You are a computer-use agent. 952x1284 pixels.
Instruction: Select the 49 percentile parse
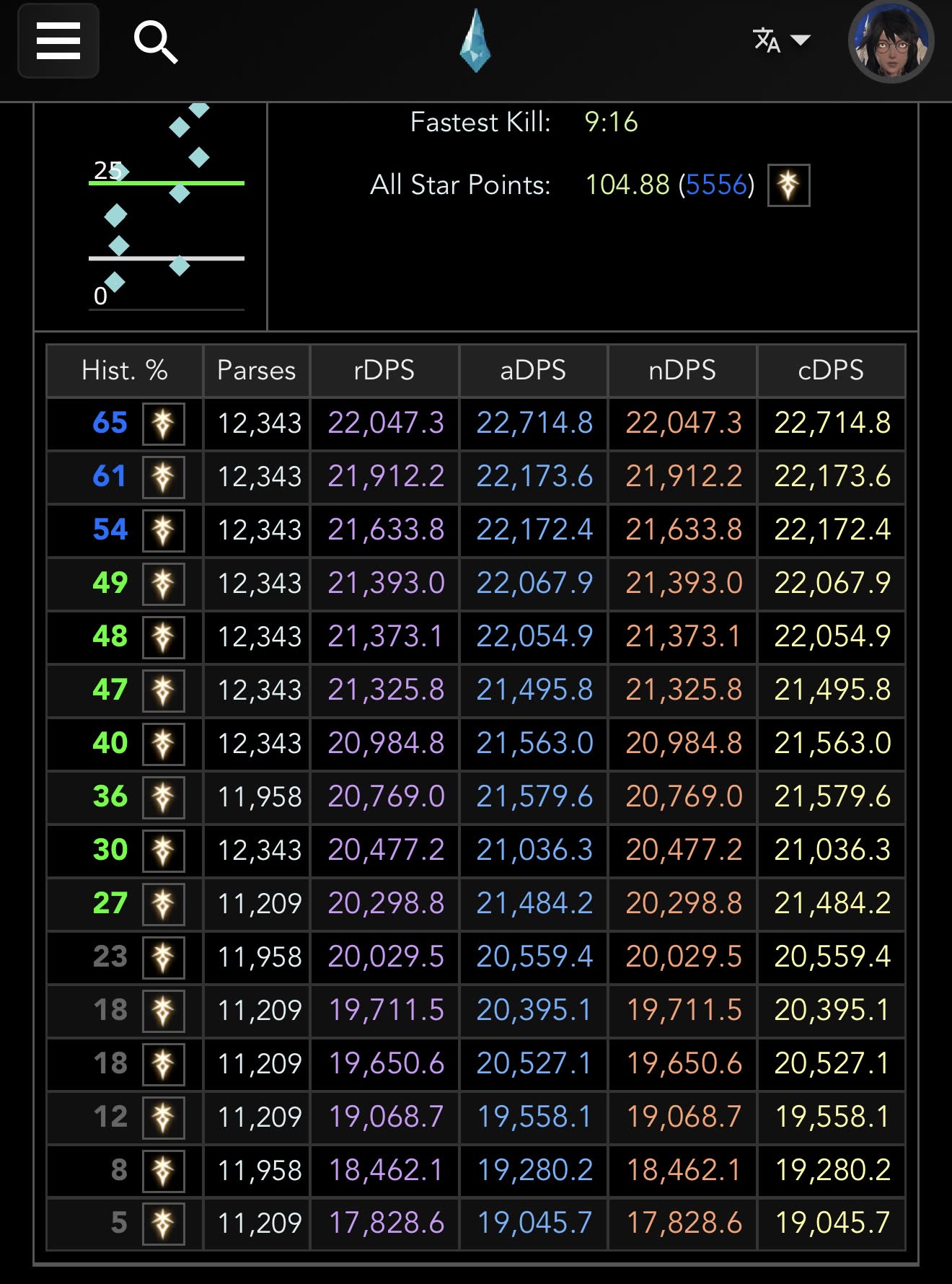[110, 583]
